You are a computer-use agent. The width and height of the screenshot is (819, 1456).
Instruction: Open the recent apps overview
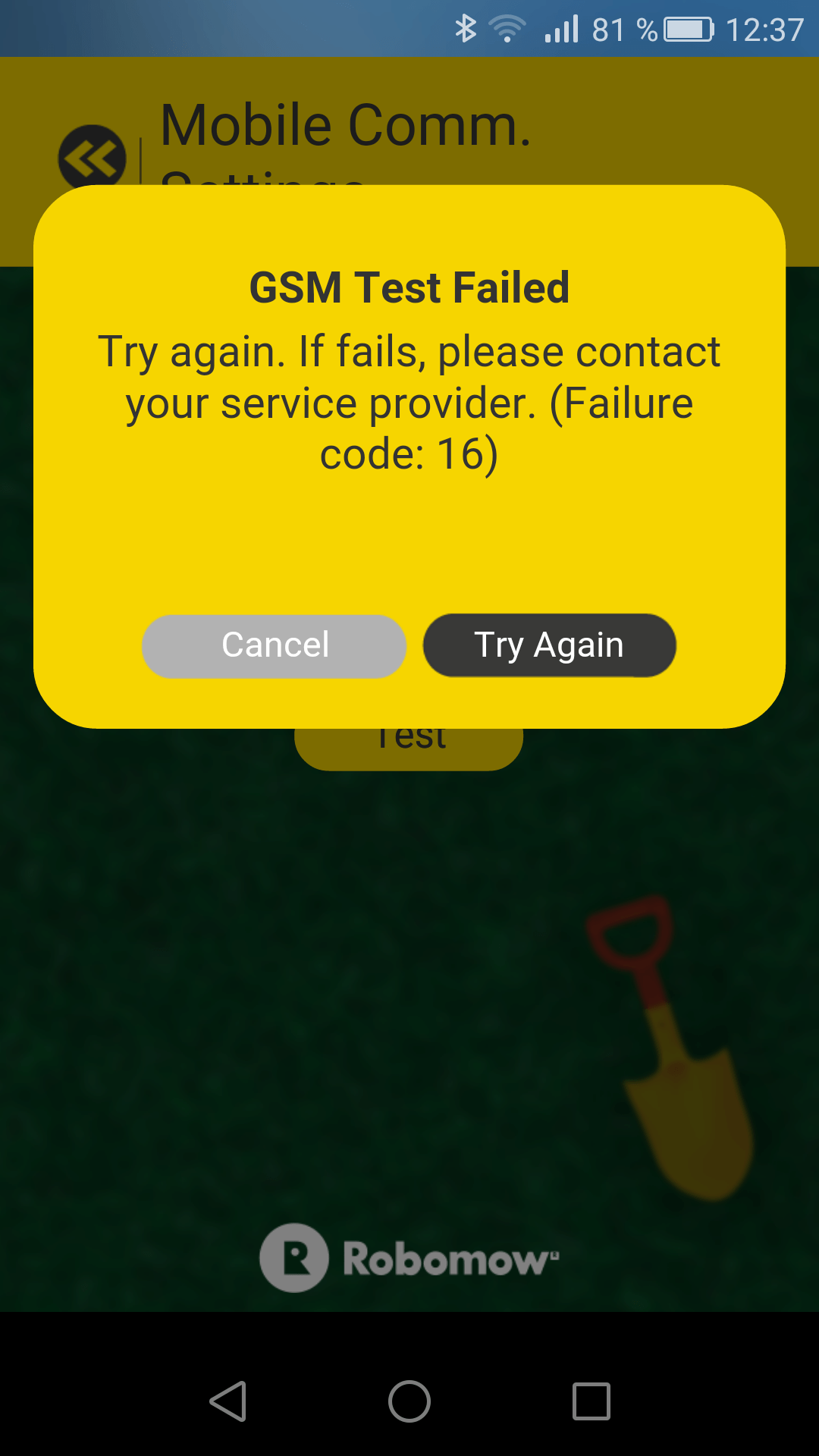[591, 1401]
